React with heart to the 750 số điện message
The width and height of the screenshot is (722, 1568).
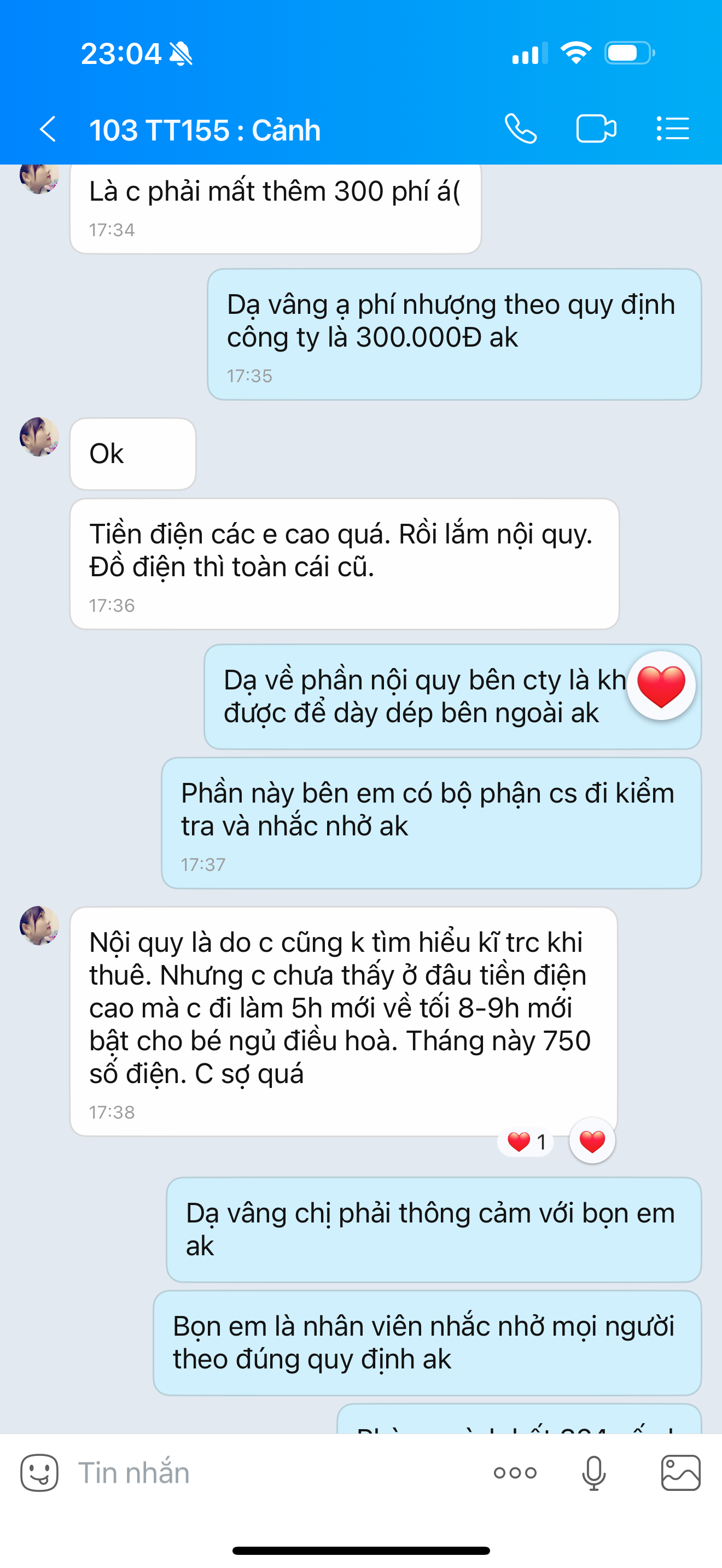point(592,1142)
